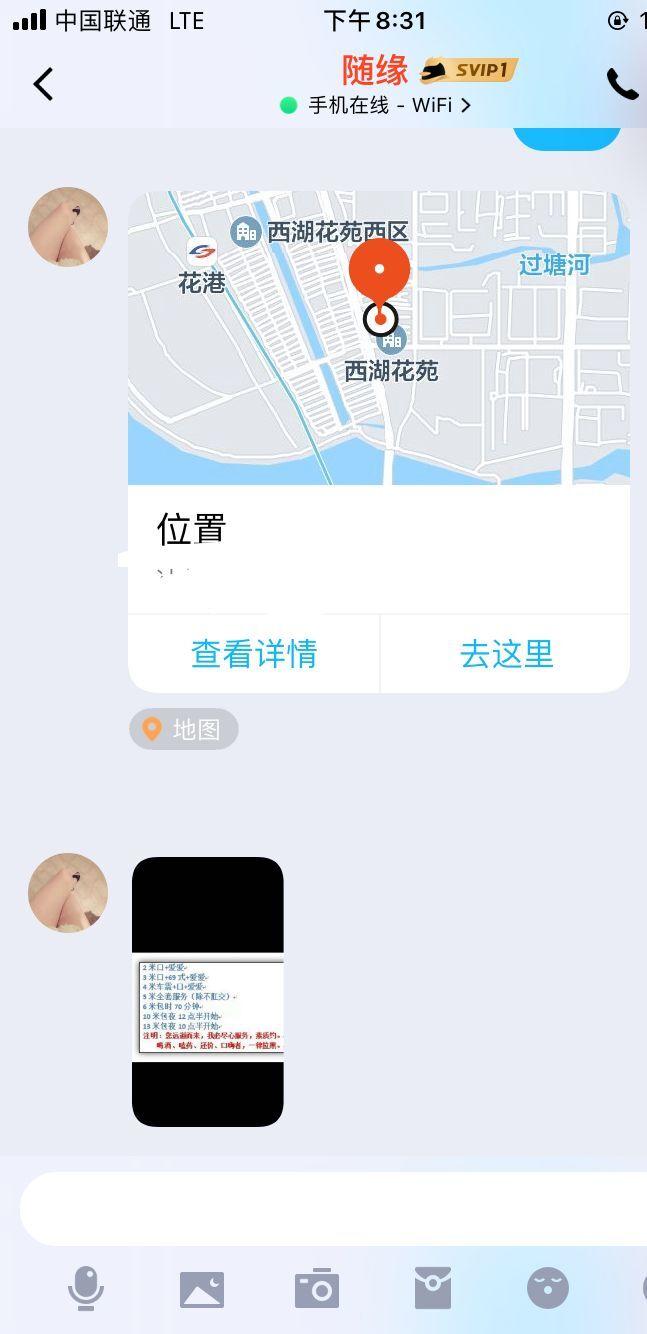Viewport: 647px width, 1334px height.
Task: Tap 去这里 to navigate to the location
Action: tap(506, 654)
